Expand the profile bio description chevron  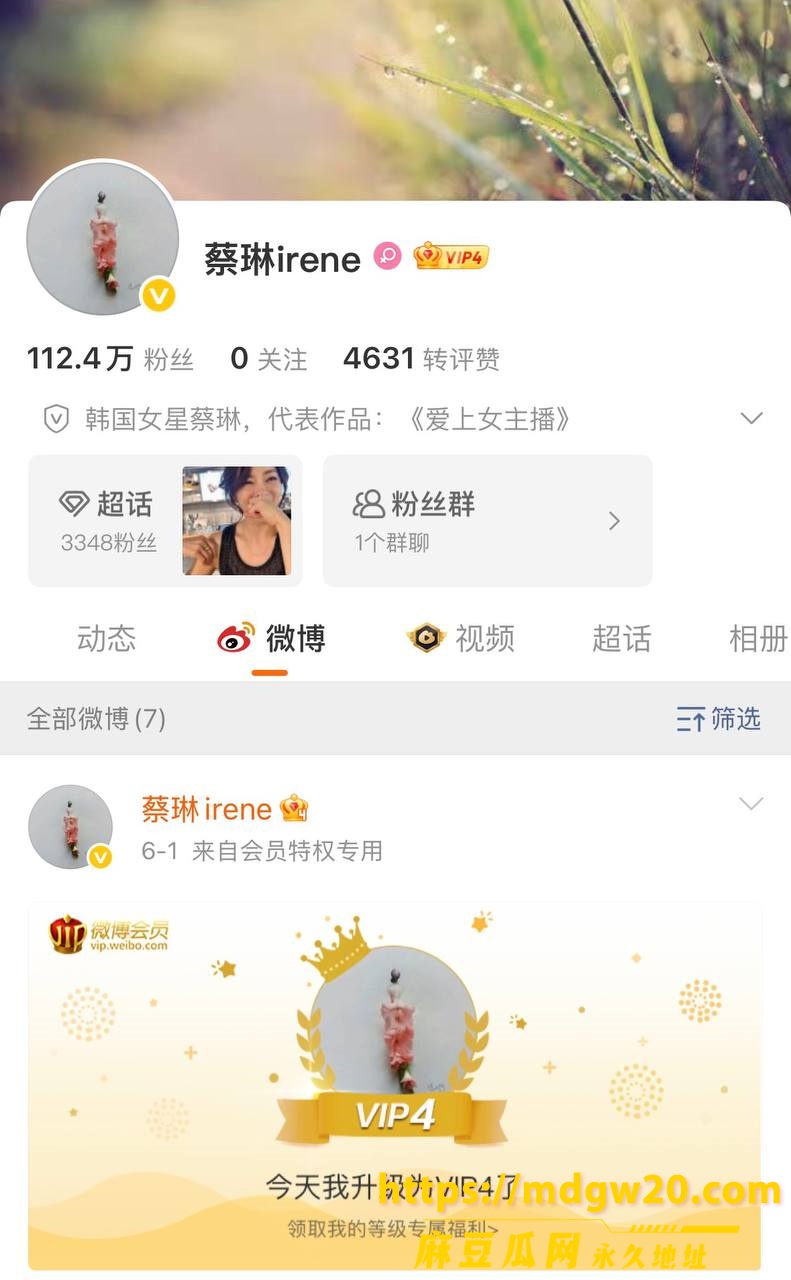pyautogui.click(x=751, y=418)
